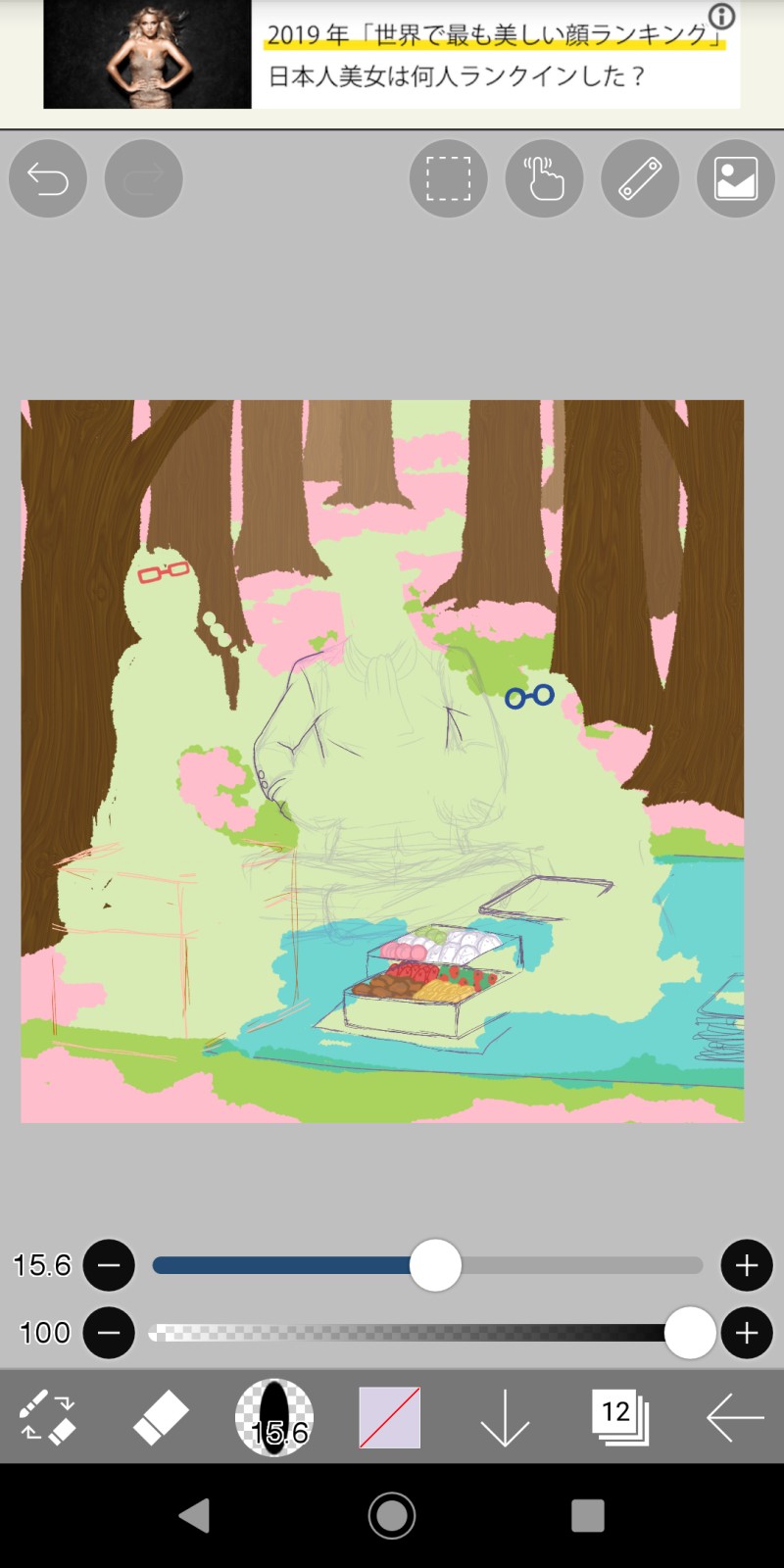The height and width of the screenshot is (1568, 784).
Task: Switch between brush and eraser tool
Action: pyautogui.click(x=47, y=1417)
